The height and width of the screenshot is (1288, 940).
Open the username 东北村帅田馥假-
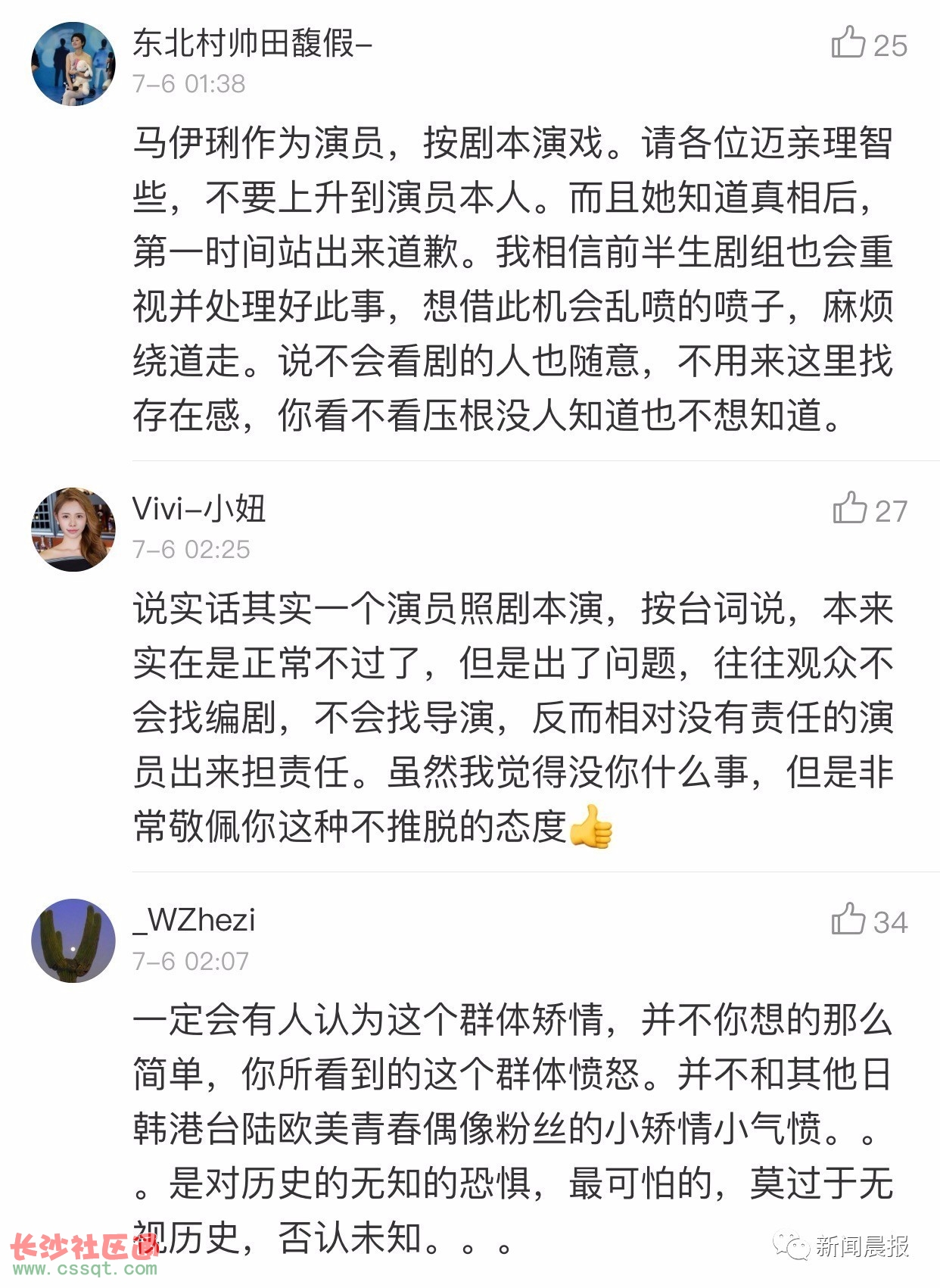pyautogui.click(x=252, y=43)
